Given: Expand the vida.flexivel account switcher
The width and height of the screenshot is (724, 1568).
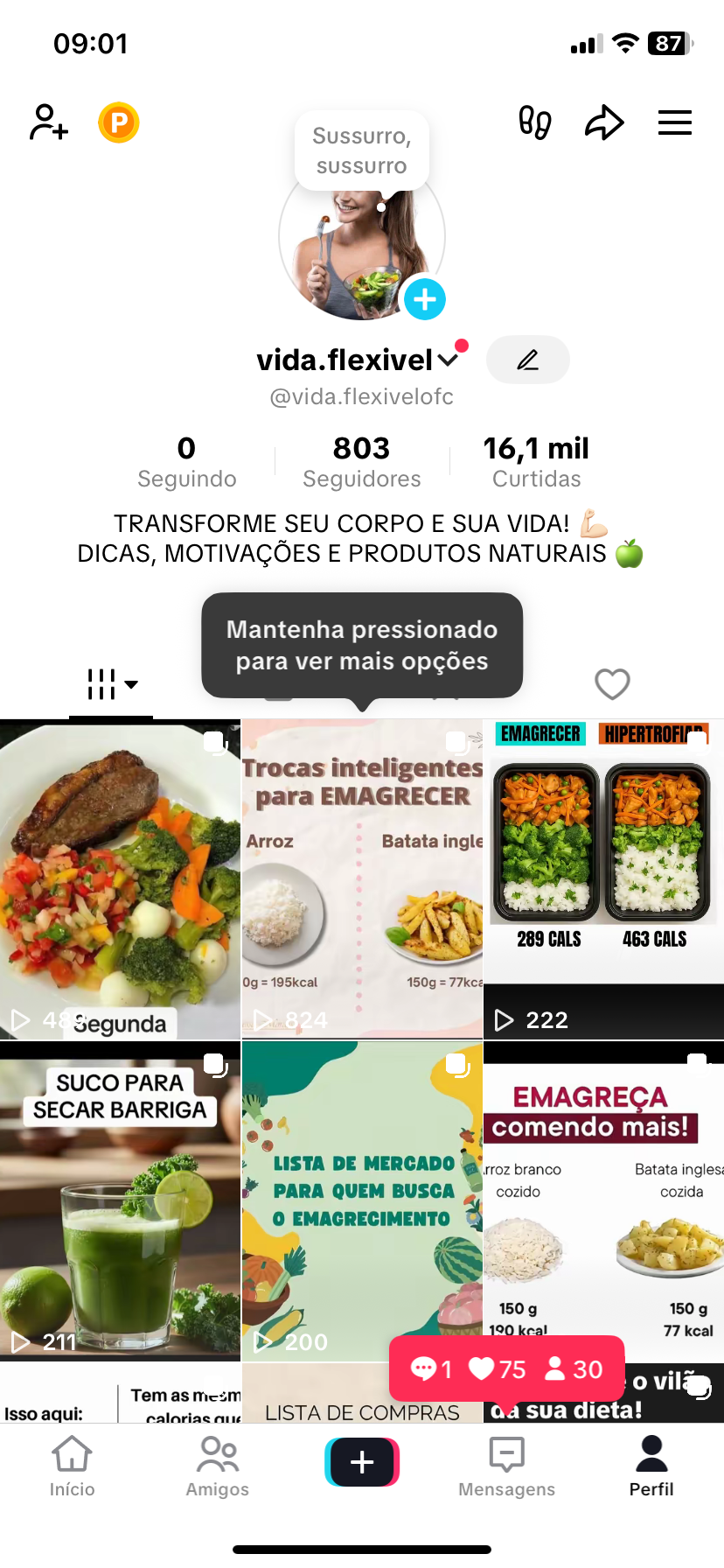Looking at the screenshot, I should (x=448, y=360).
